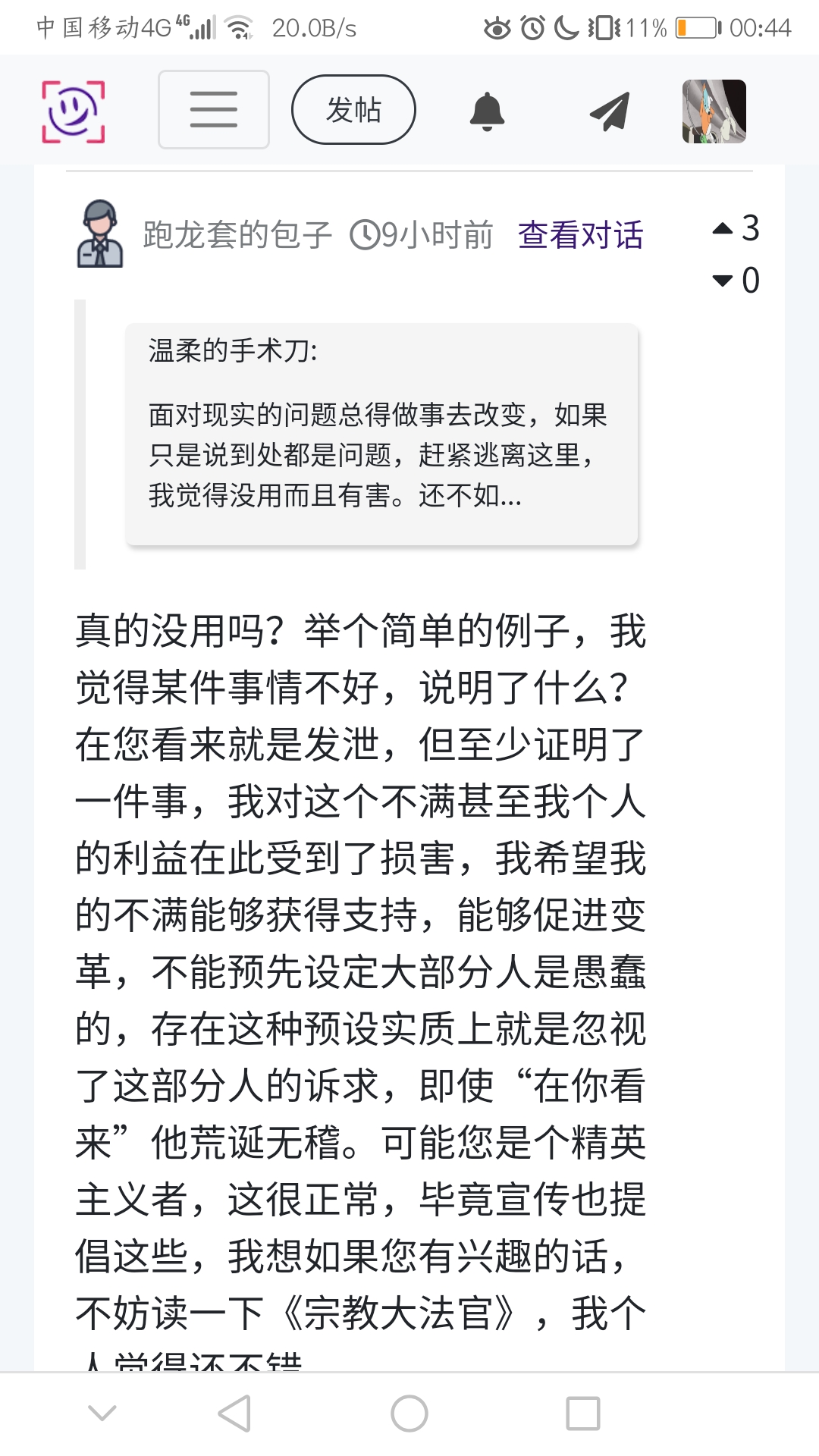The width and height of the screenshot is (819, 1456).
Task: Tap 查看对话 link
Action: pos(580,235)
